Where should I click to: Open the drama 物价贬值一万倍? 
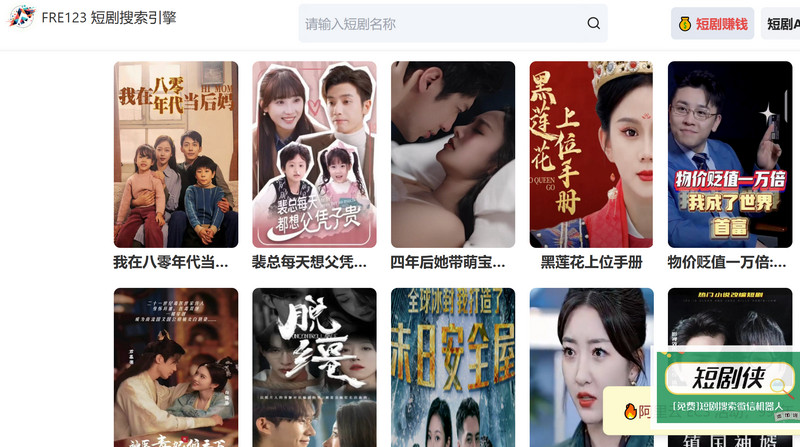pyautogui.click(x=729, y=155)
